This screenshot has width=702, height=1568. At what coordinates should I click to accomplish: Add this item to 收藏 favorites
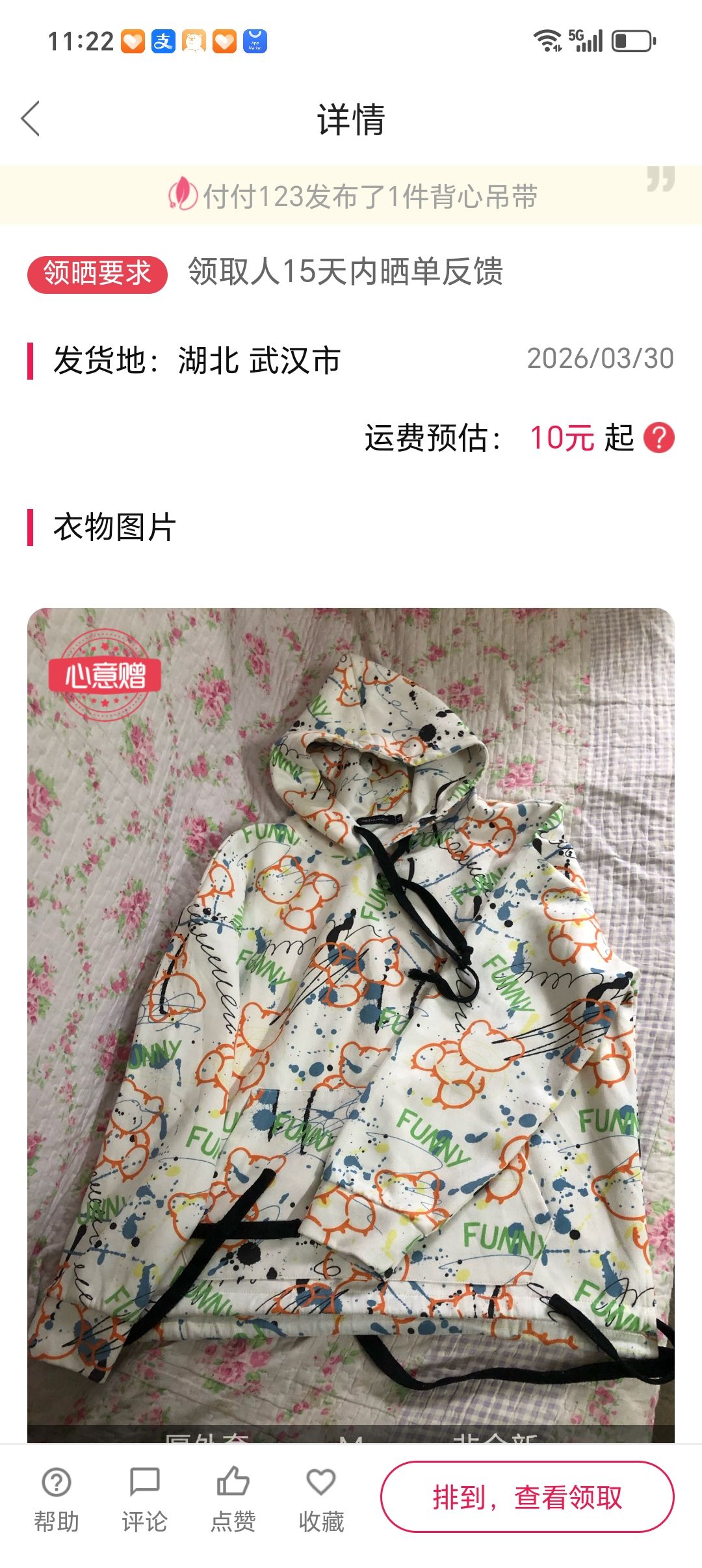tap(321, 1496)
